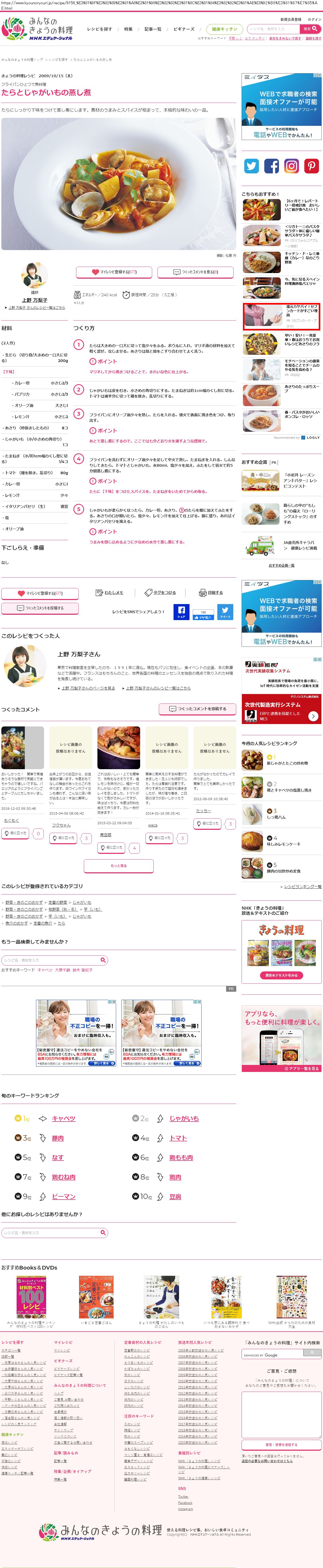View つくったコメントを見る comments button
The image size is (323, 1568).
[195, 272]
